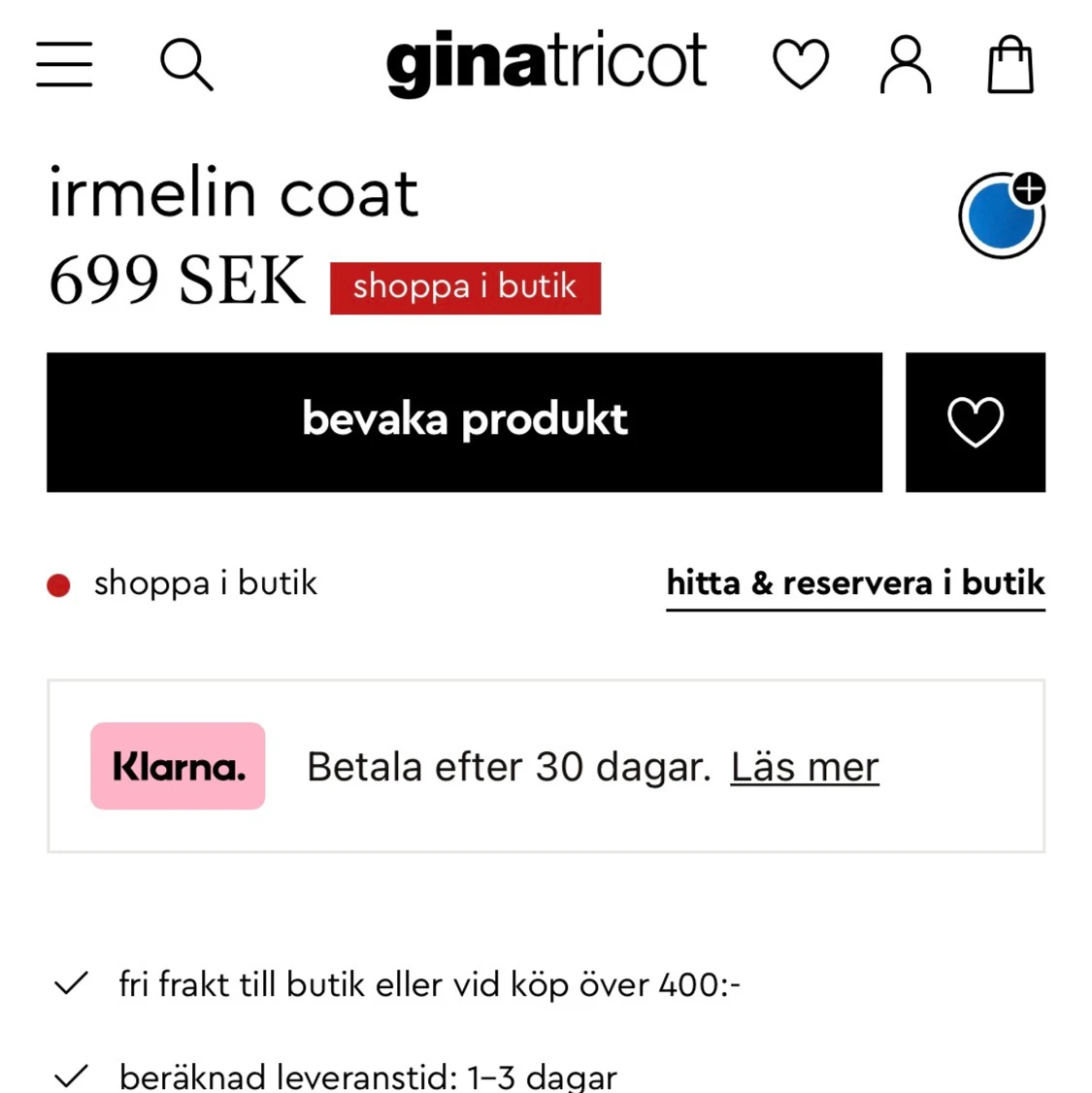Go to the ginatricot home logo
Viewport: 1092px width, 1093px height.
[546, 64]
